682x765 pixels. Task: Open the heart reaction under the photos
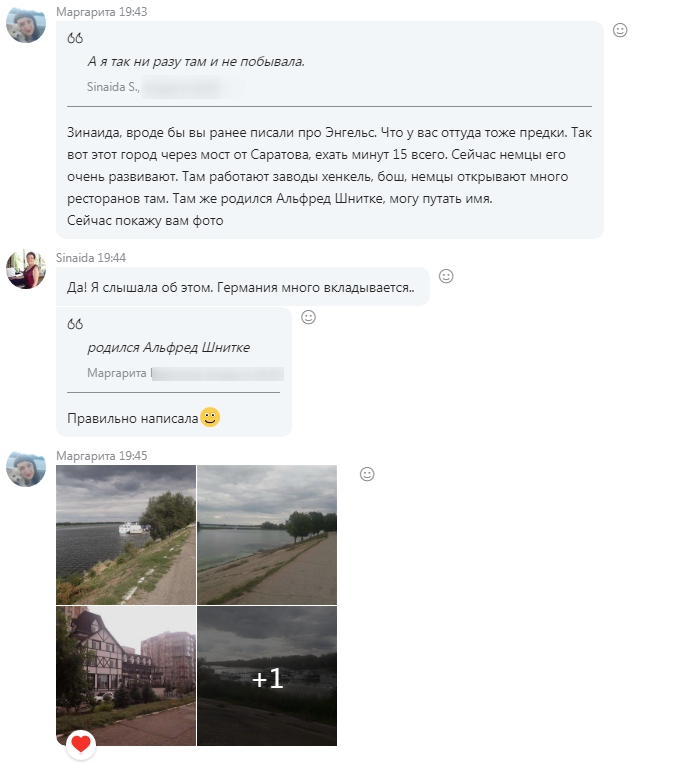81,744
